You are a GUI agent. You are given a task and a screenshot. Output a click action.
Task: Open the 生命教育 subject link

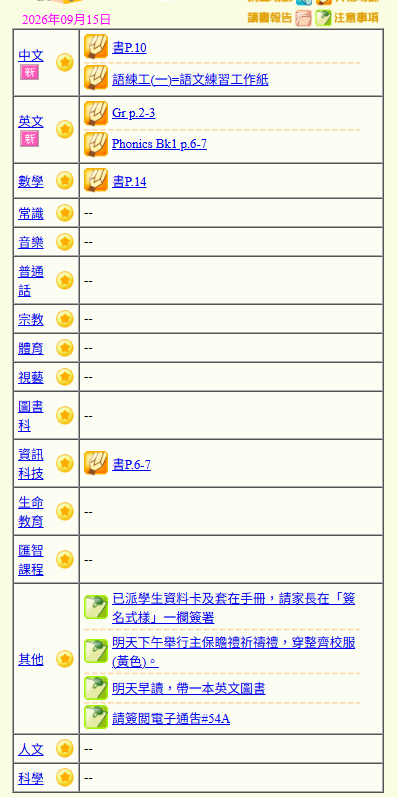click(30, 512)
